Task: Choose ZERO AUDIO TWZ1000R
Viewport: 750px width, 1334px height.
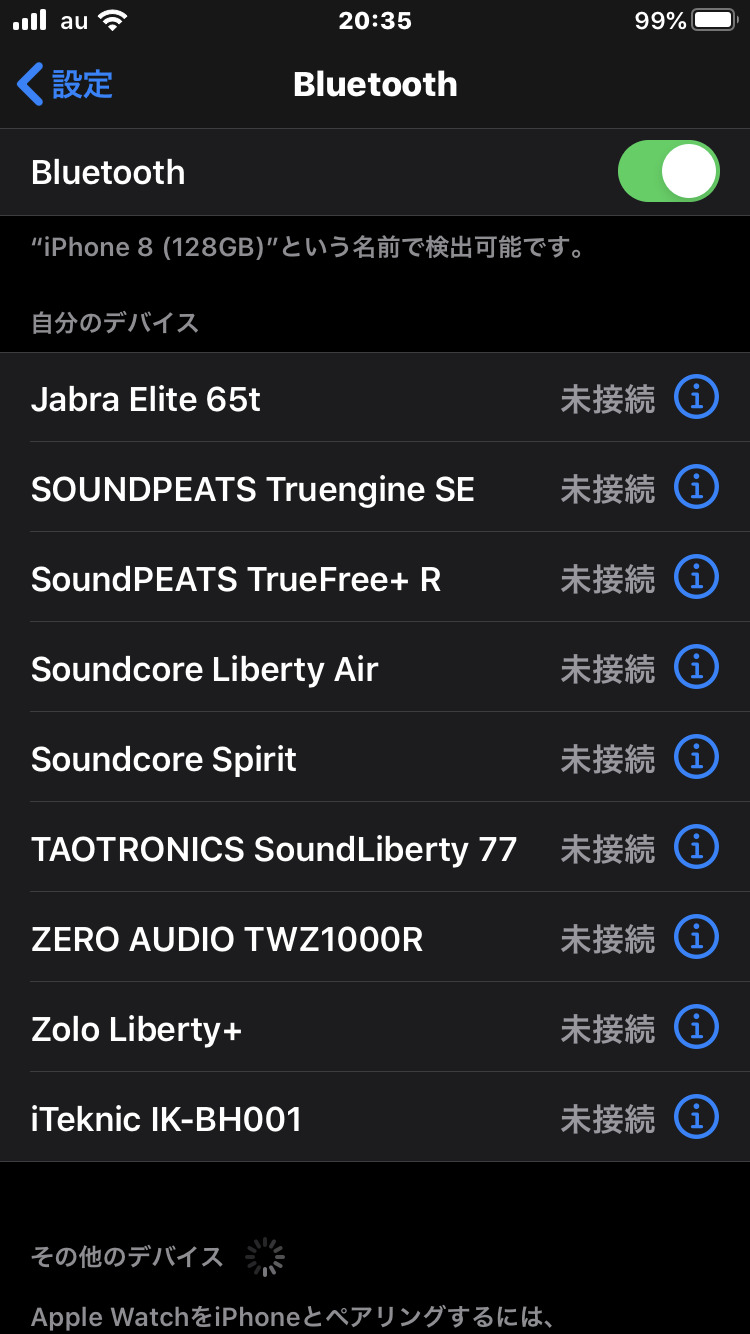Action: [375, 939]
